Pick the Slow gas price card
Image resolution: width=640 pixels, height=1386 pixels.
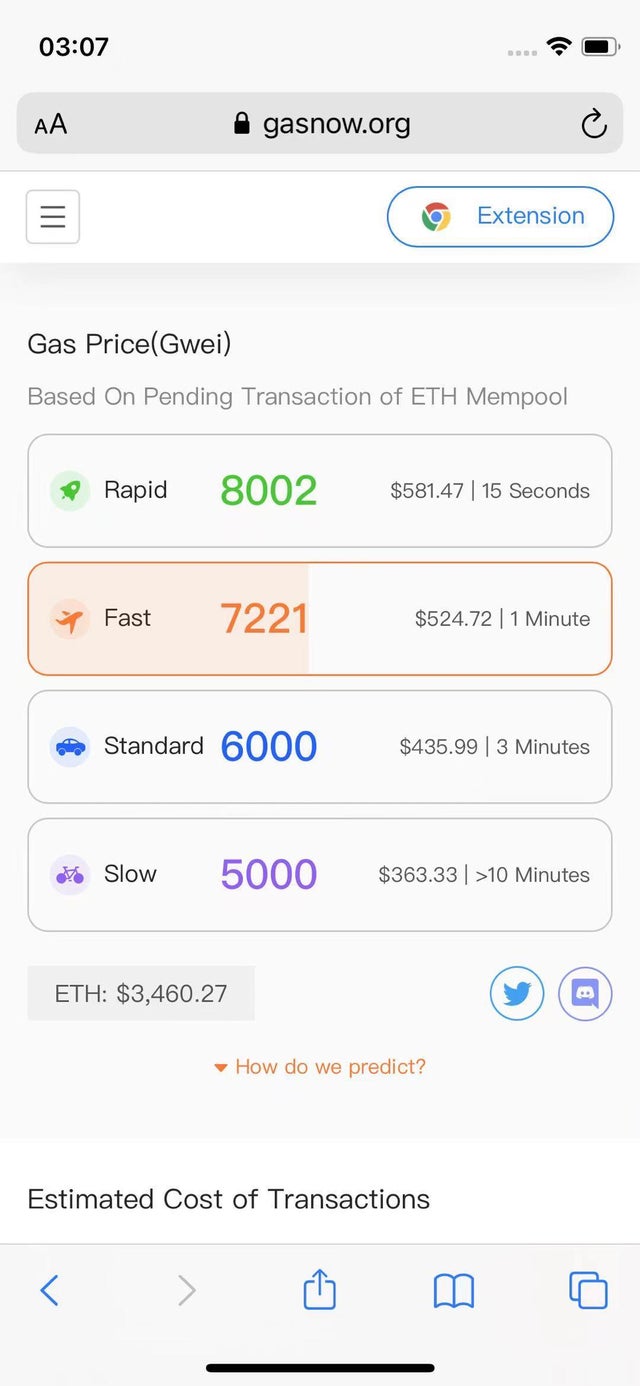(x=320, y=875)
